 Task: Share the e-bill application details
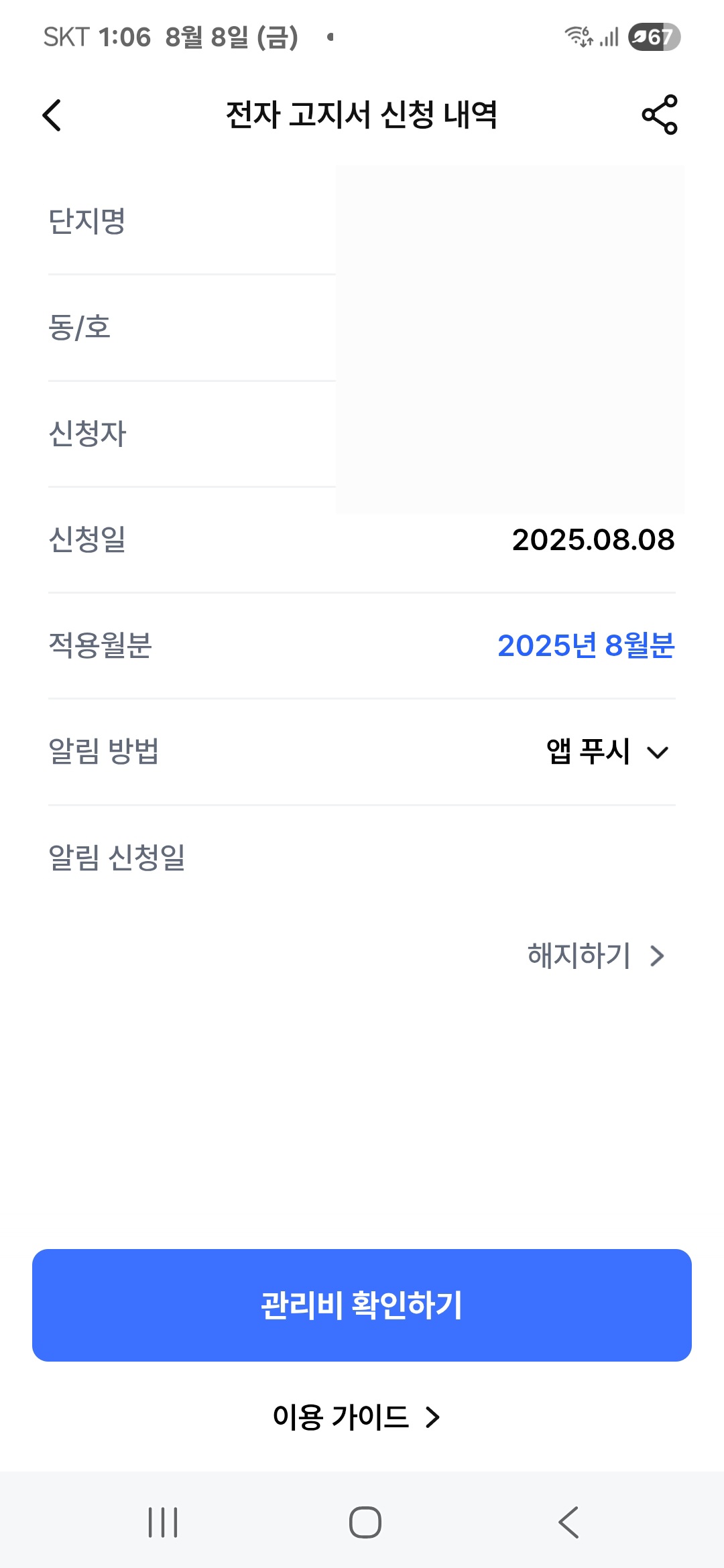(660, 115)
